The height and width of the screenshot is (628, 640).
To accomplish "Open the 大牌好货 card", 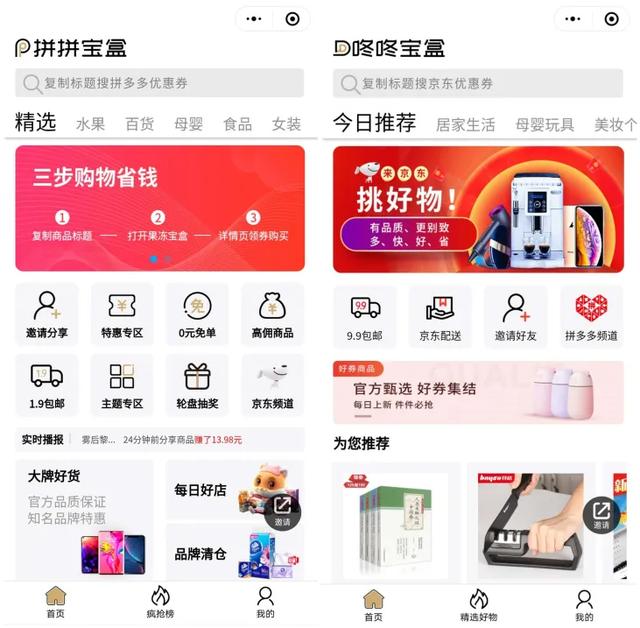I will coord(84,518).
